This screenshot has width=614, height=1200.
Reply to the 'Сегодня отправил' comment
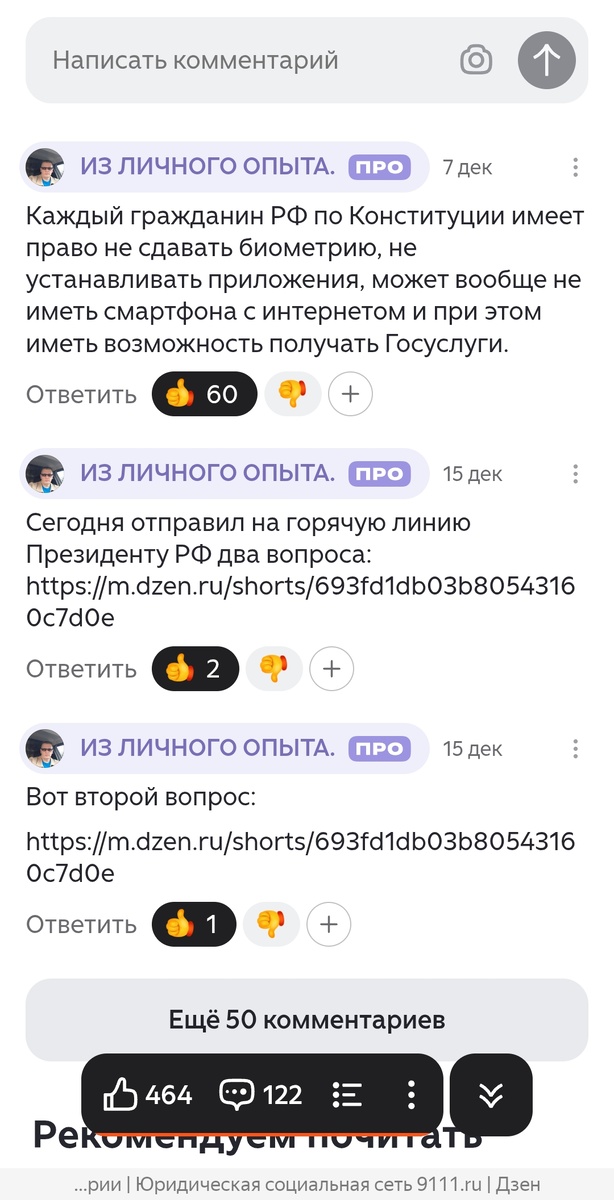81,668
